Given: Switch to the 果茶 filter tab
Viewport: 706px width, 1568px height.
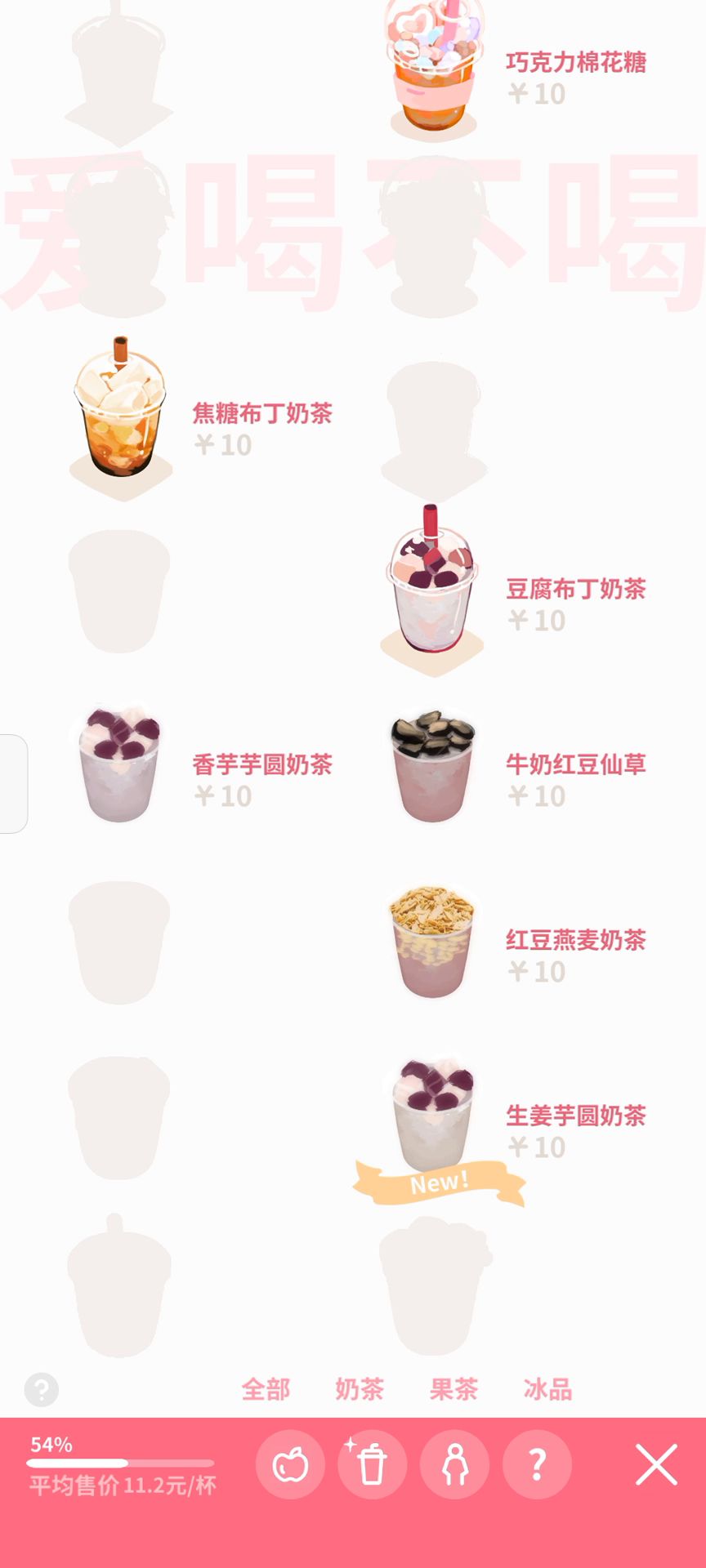Looking at the screenshot, I should 454,1389.
